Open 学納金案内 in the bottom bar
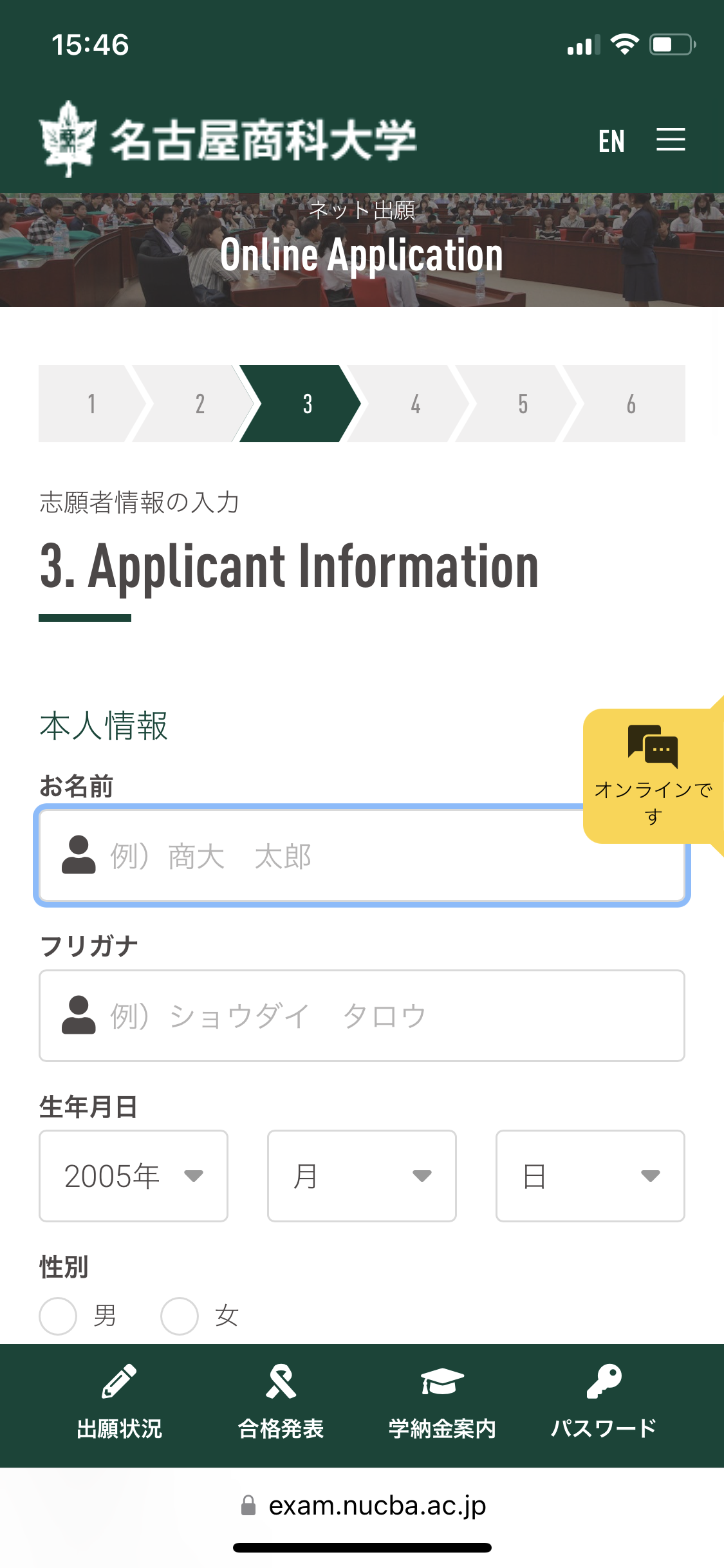This screenshot has width=724, height=1568. coord(442,1403)
